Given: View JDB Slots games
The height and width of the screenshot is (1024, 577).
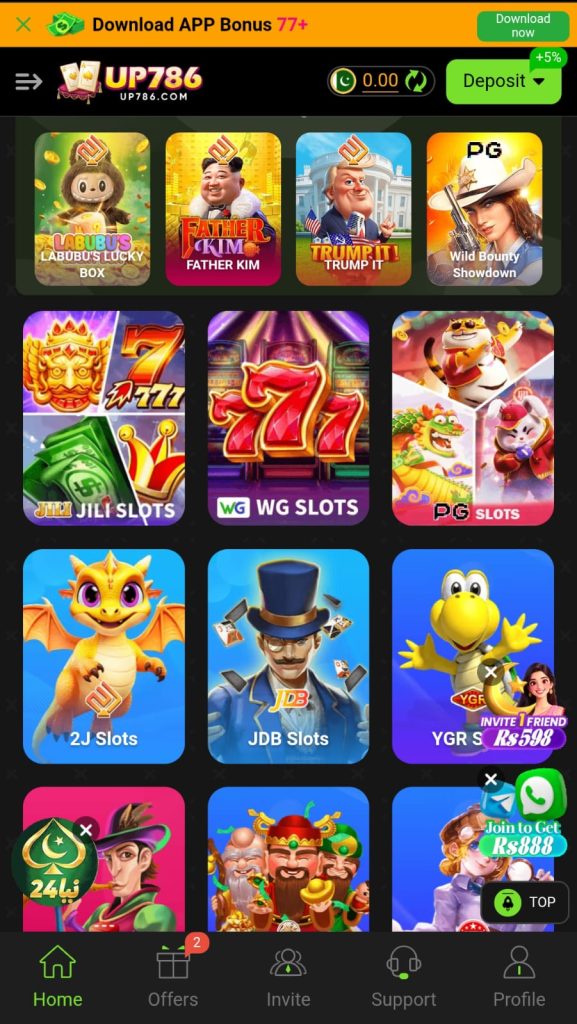Looking at the screenshot, I should [x=288, y=656].
